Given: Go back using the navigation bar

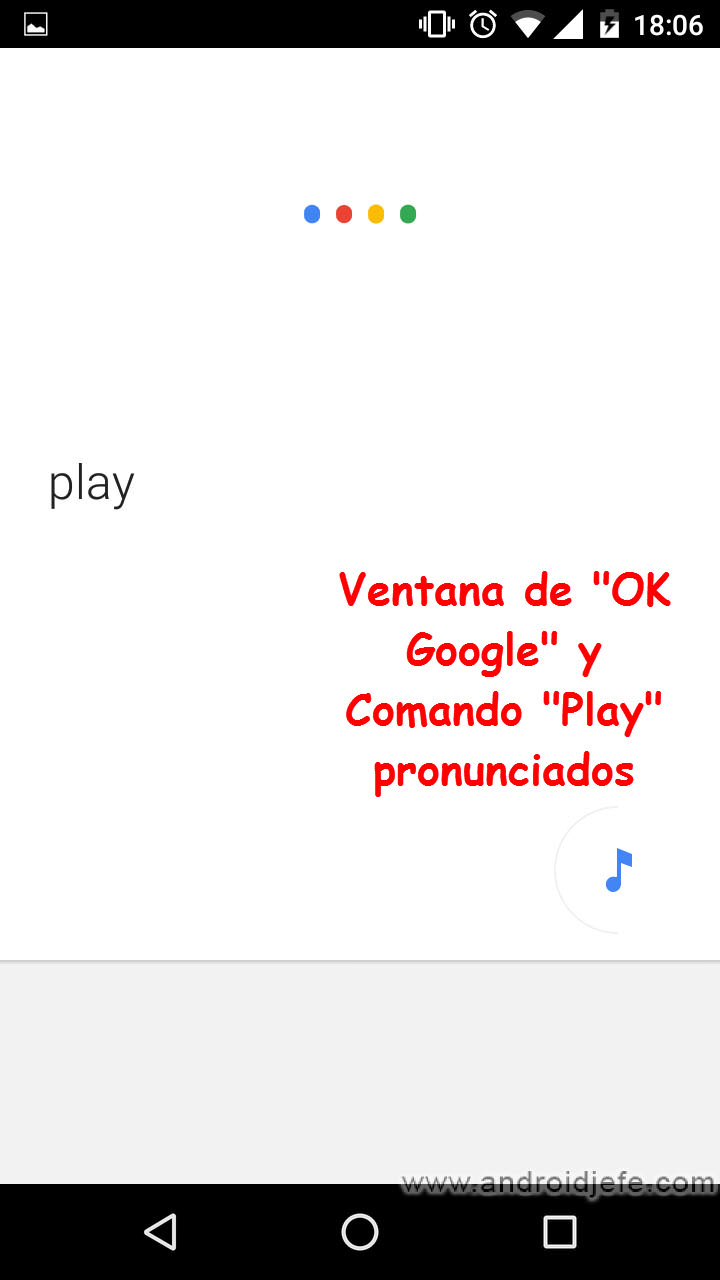Looking at the screenshot, I should (160, 1232).
